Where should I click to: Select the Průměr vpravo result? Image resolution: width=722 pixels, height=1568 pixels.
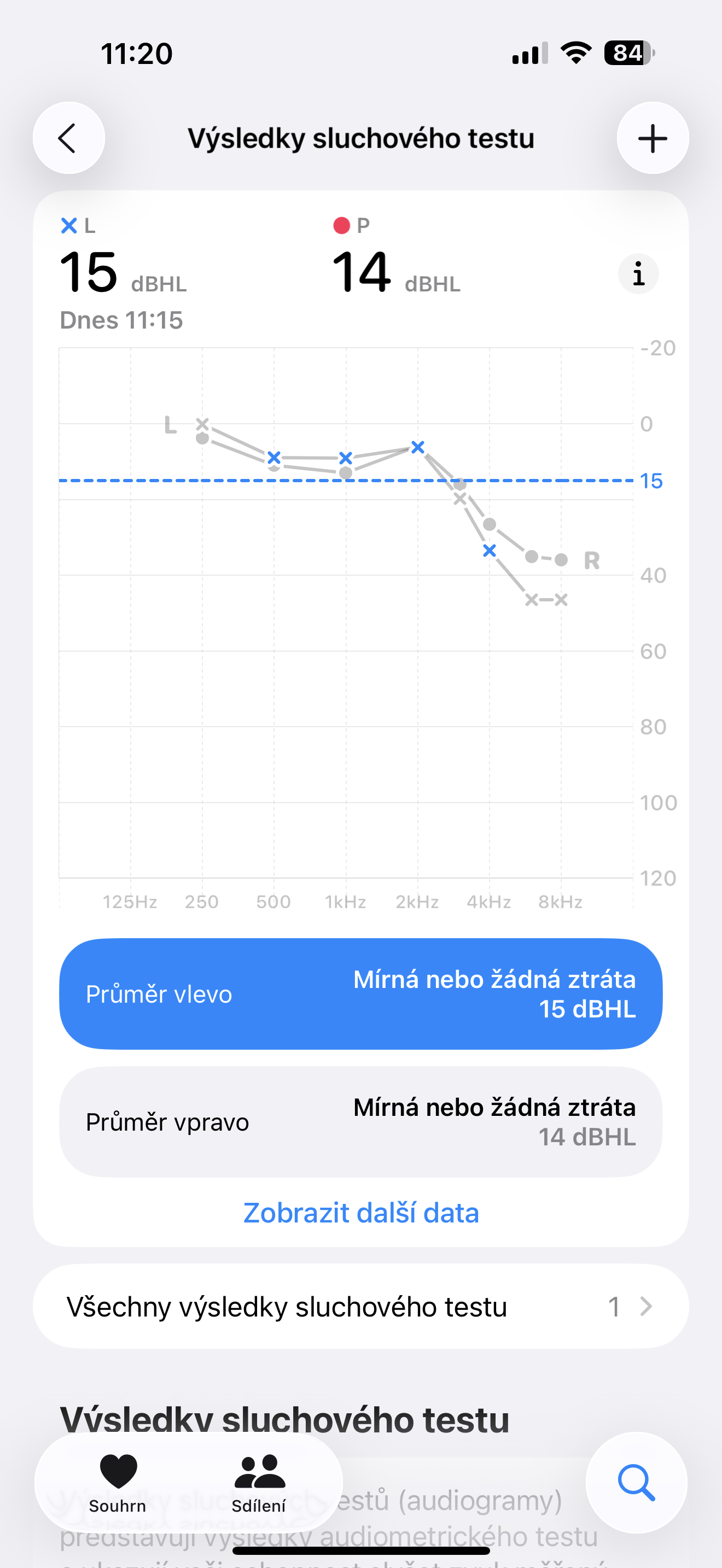click(360, 1121)
